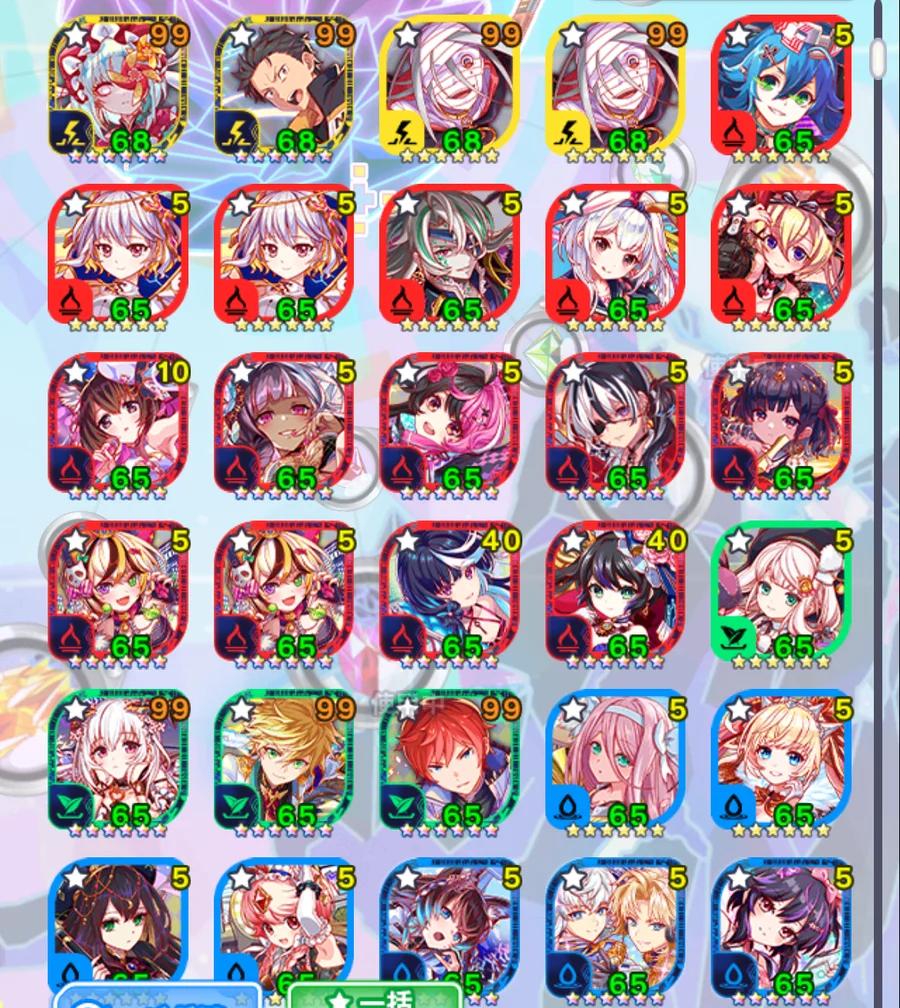Select white-haired girl with red flower, level 68

tap(118, 87)
